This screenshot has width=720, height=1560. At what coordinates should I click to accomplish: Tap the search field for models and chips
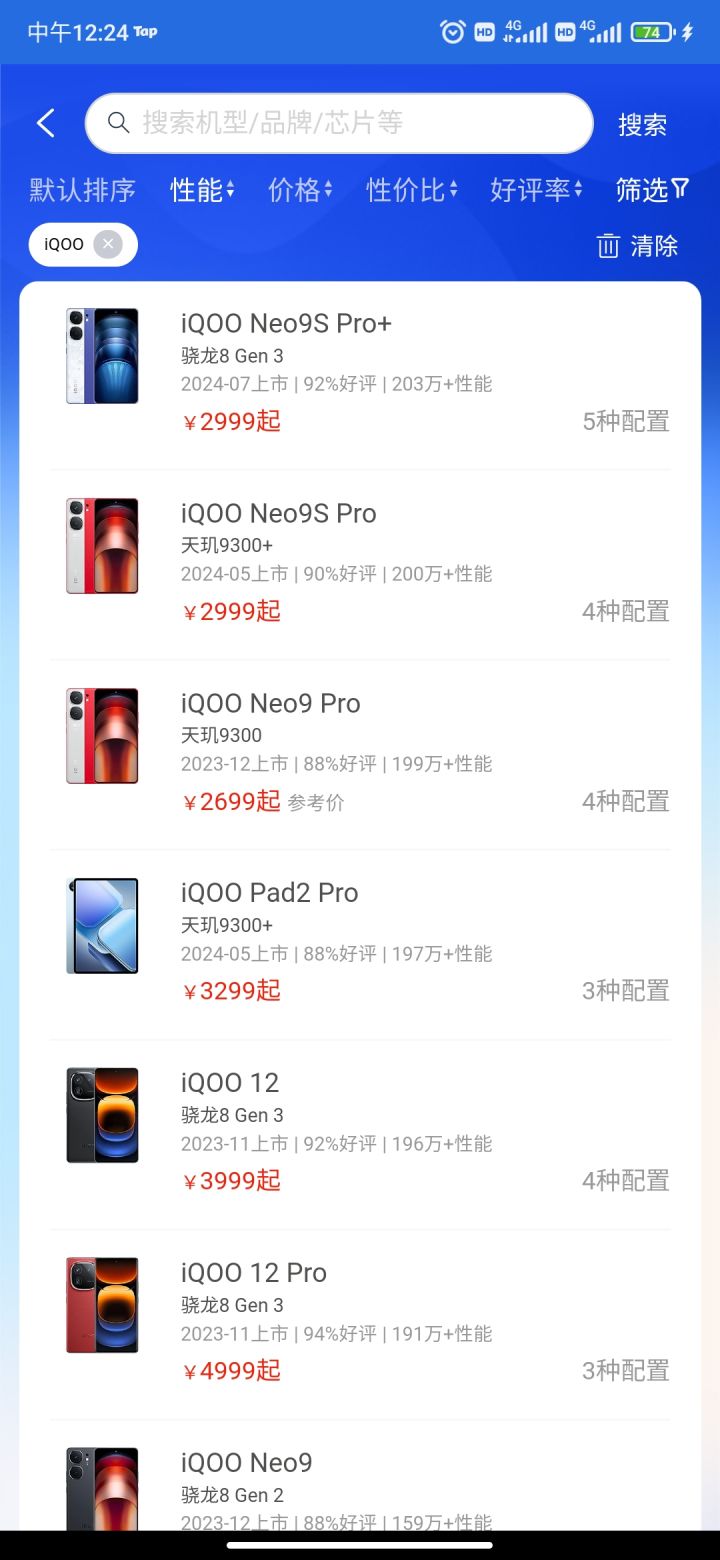pyautogui.click(x=340, y=124)
